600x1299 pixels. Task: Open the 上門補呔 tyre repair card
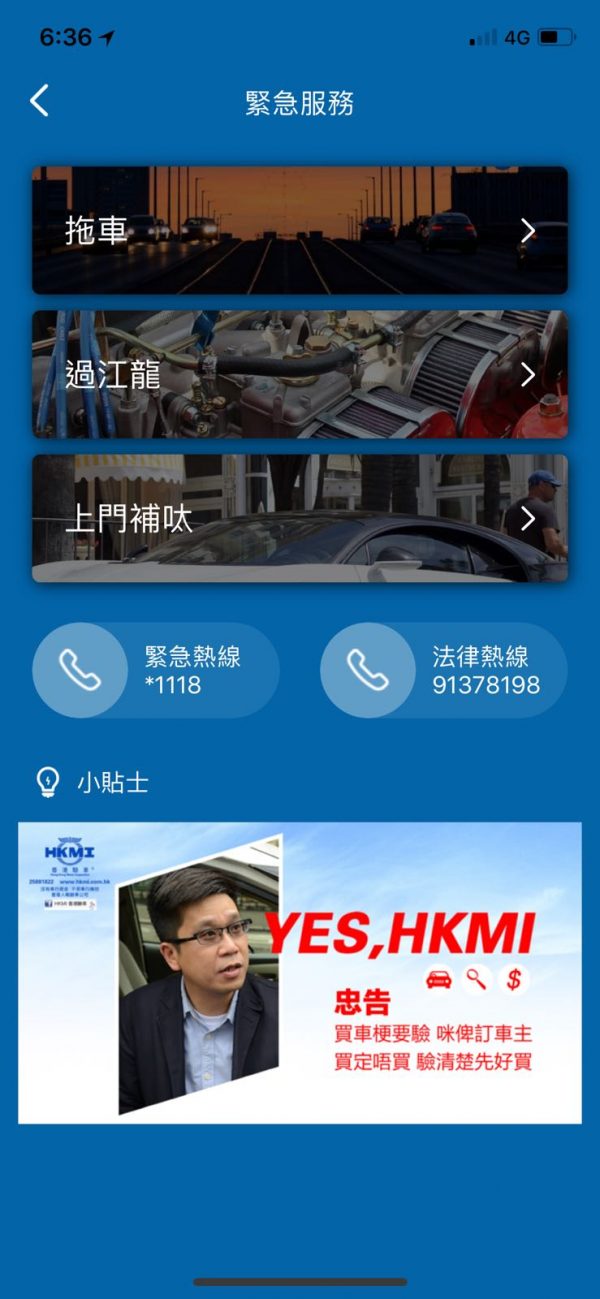click(300, 518)
